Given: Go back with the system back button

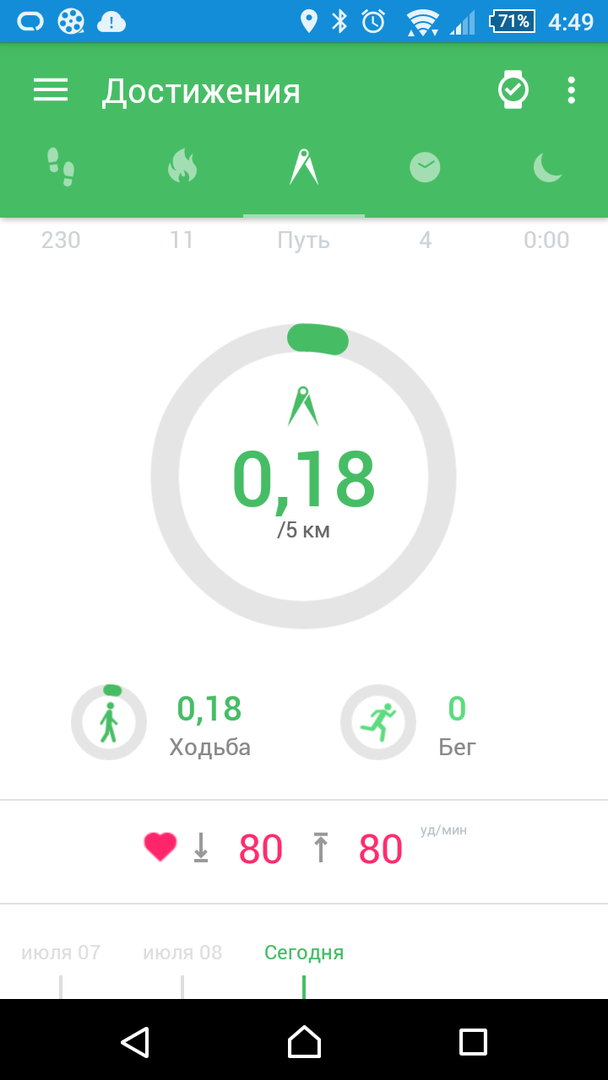Looking at the screenshot, I should [135, 1042].
